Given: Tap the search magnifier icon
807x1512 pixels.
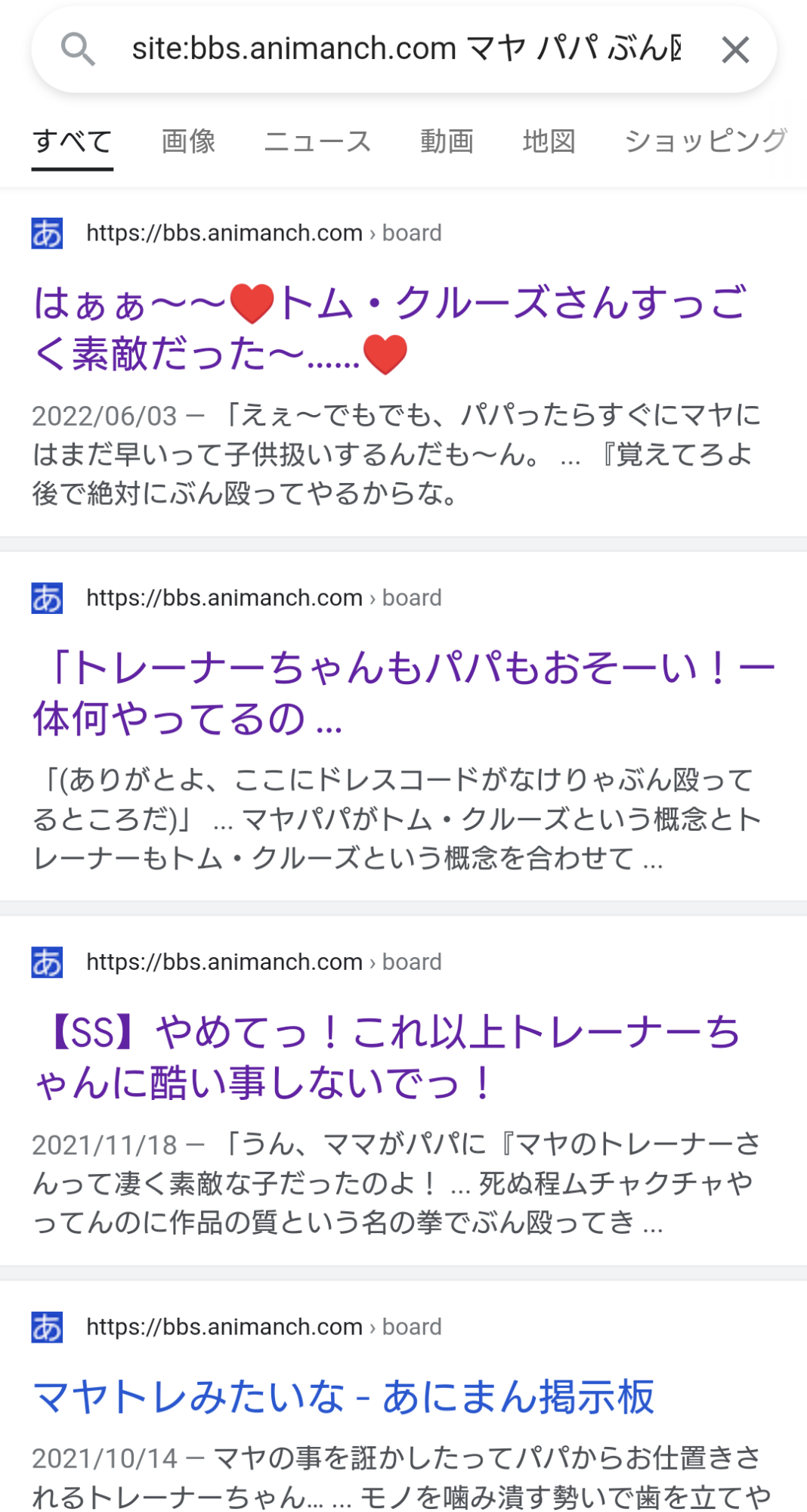Looking at the screenshot, I should point(78,50).
